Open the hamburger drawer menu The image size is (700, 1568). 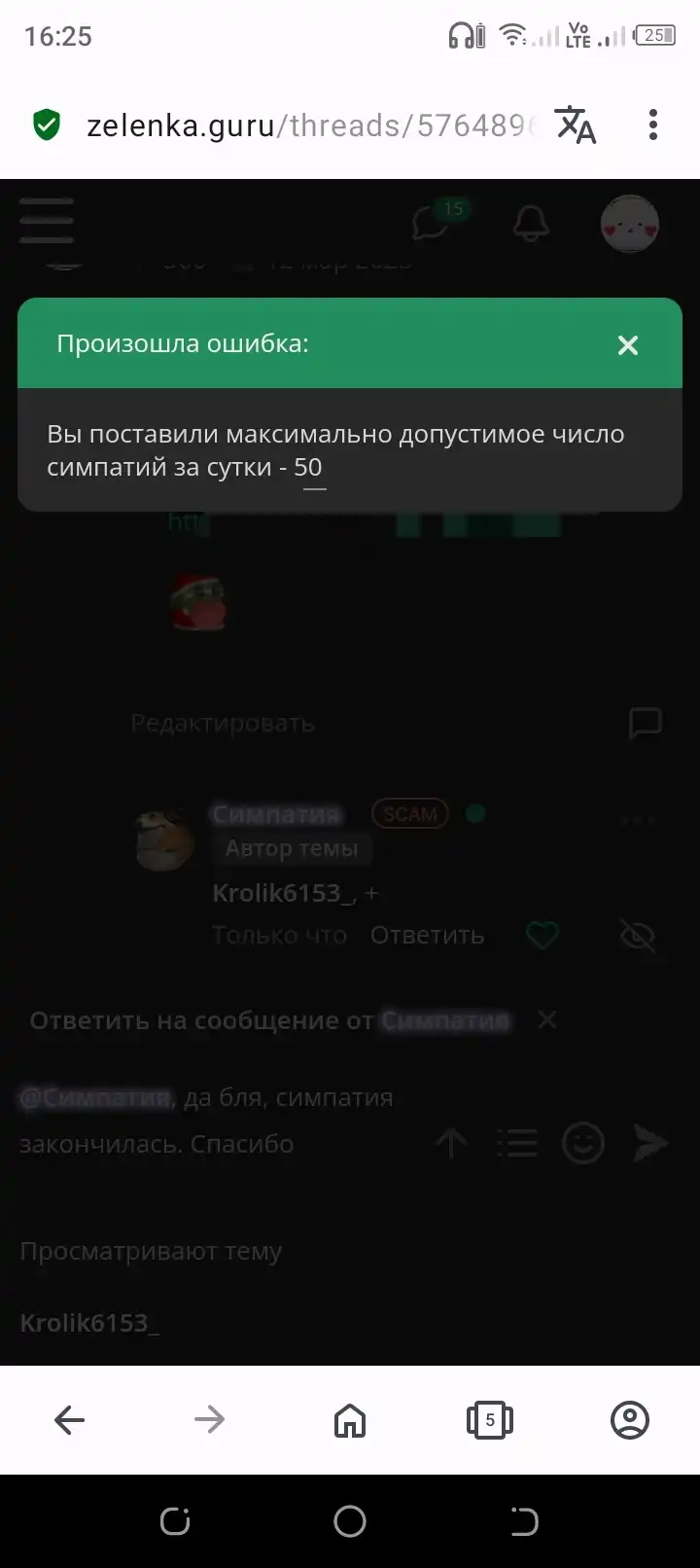(x=47, y=221)
